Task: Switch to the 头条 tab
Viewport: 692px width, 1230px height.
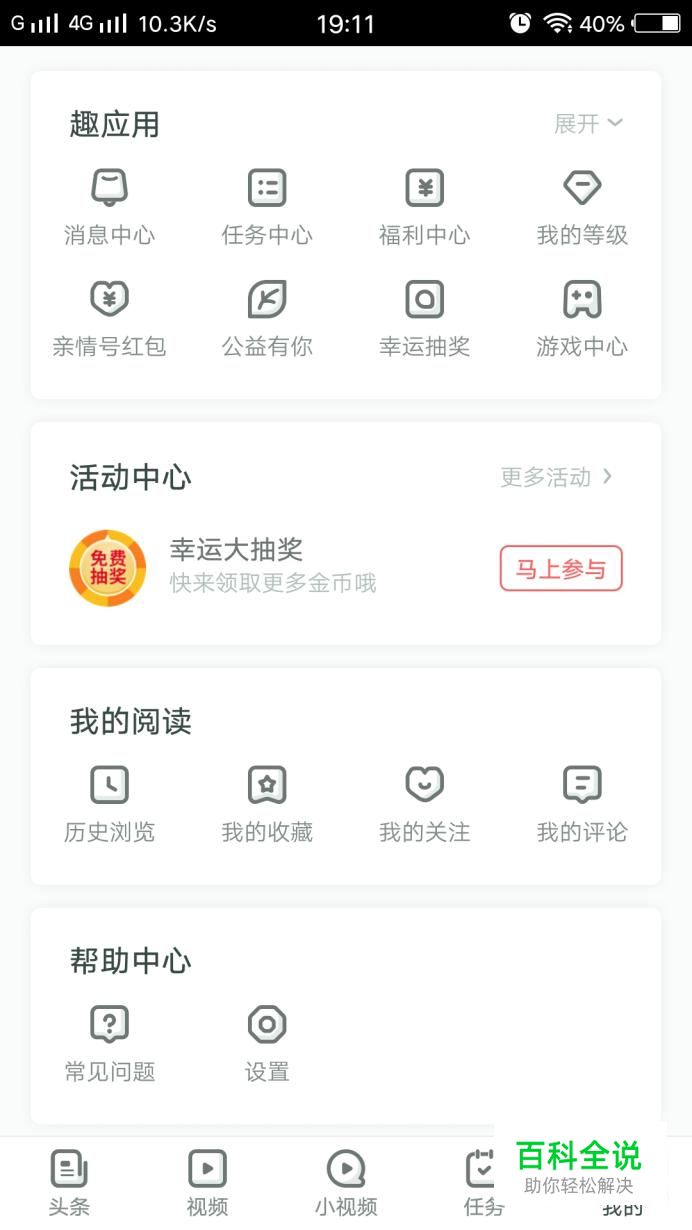Action: pos(69,1182)
